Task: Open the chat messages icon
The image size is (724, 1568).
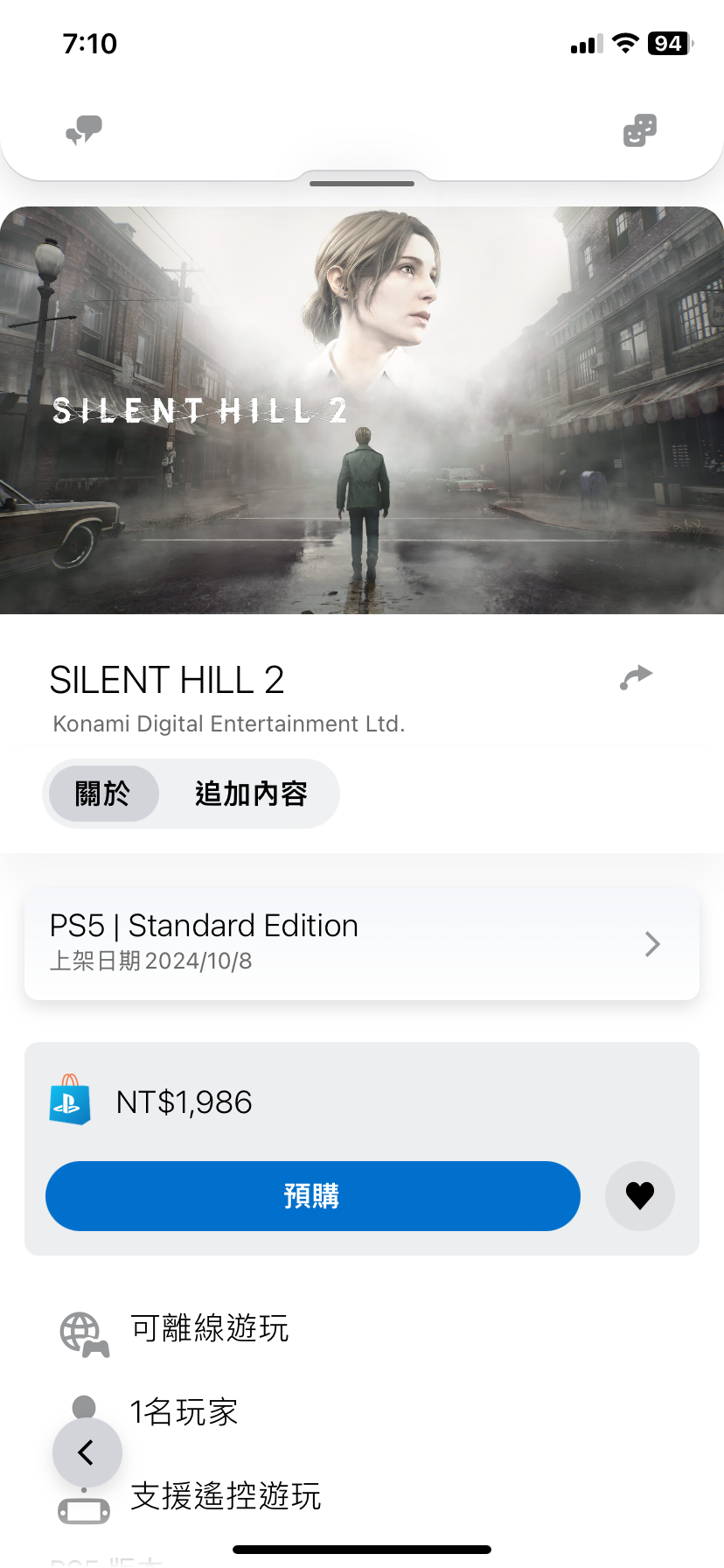Action: pos(84,130)
